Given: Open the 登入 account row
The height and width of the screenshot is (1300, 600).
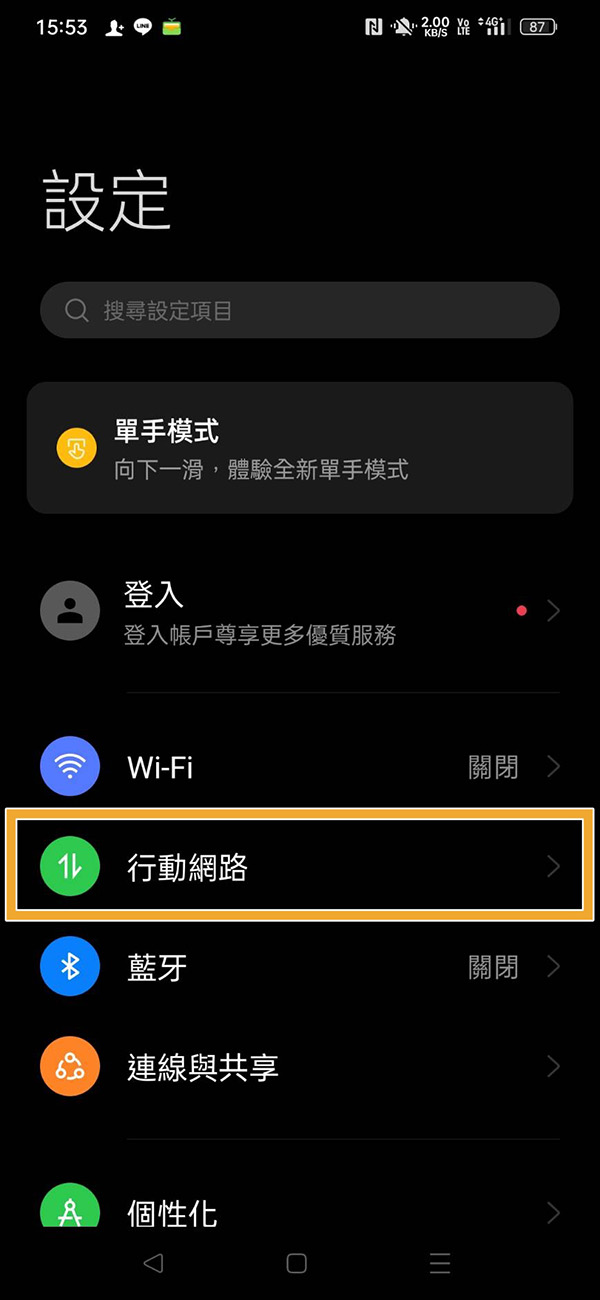Looking at the screenshot, I should coord(300,612).
